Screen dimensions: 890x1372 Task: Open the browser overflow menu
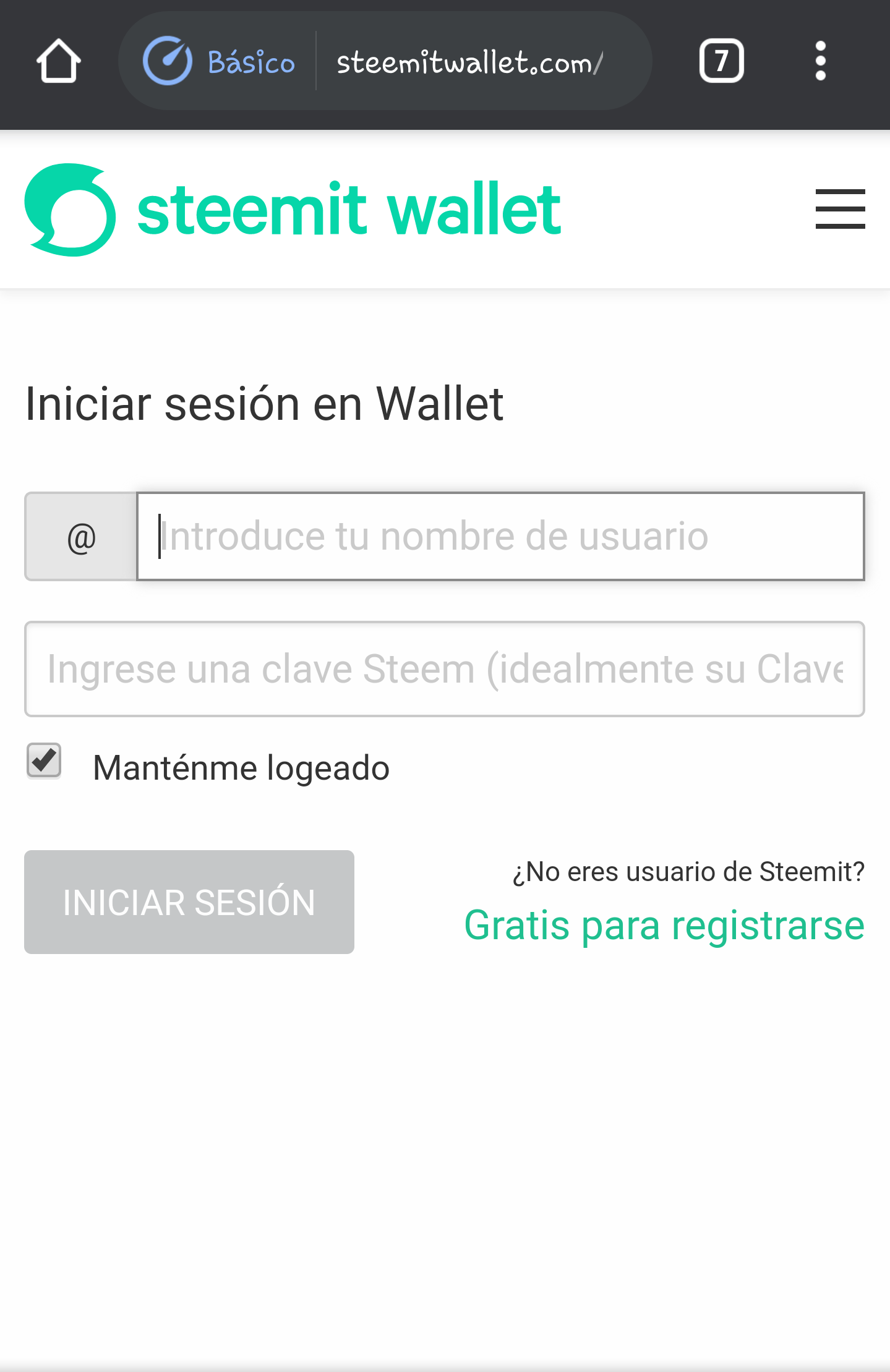[820, 61]
